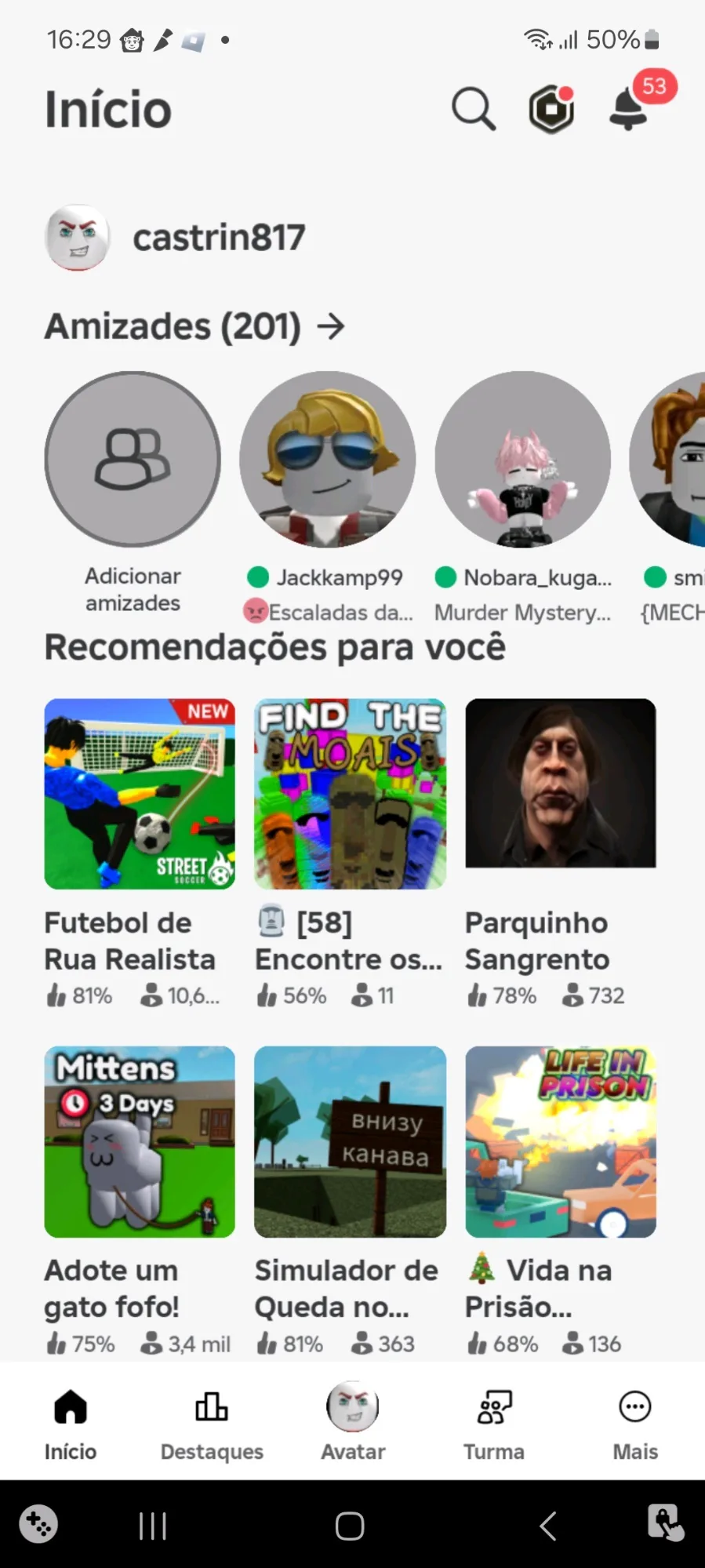Switch to the Avatar tab
The width and height of the screenshot is (705, 1568).
coord(353,1421)
